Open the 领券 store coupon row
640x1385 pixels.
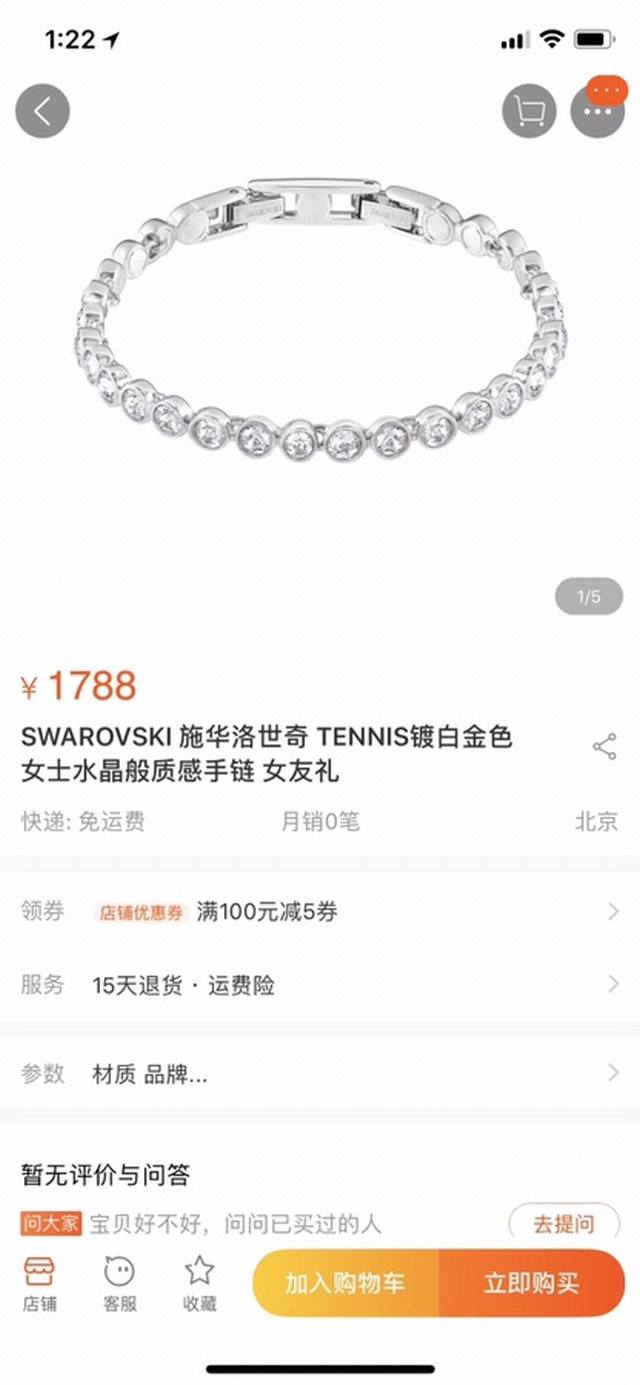point(320,911)
